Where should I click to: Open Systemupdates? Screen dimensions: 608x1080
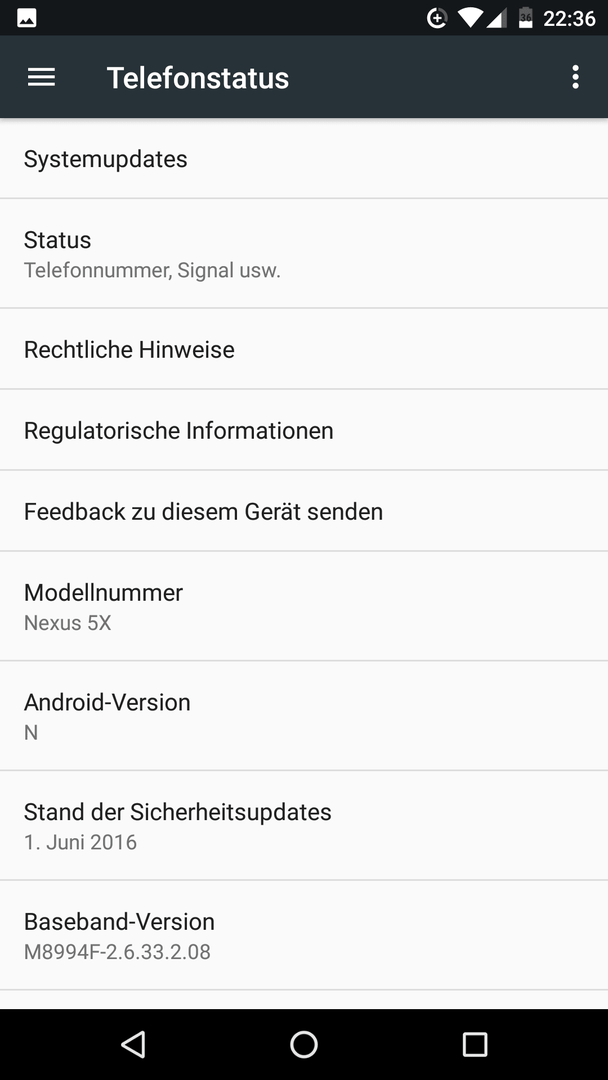click(x=304, y=158)
